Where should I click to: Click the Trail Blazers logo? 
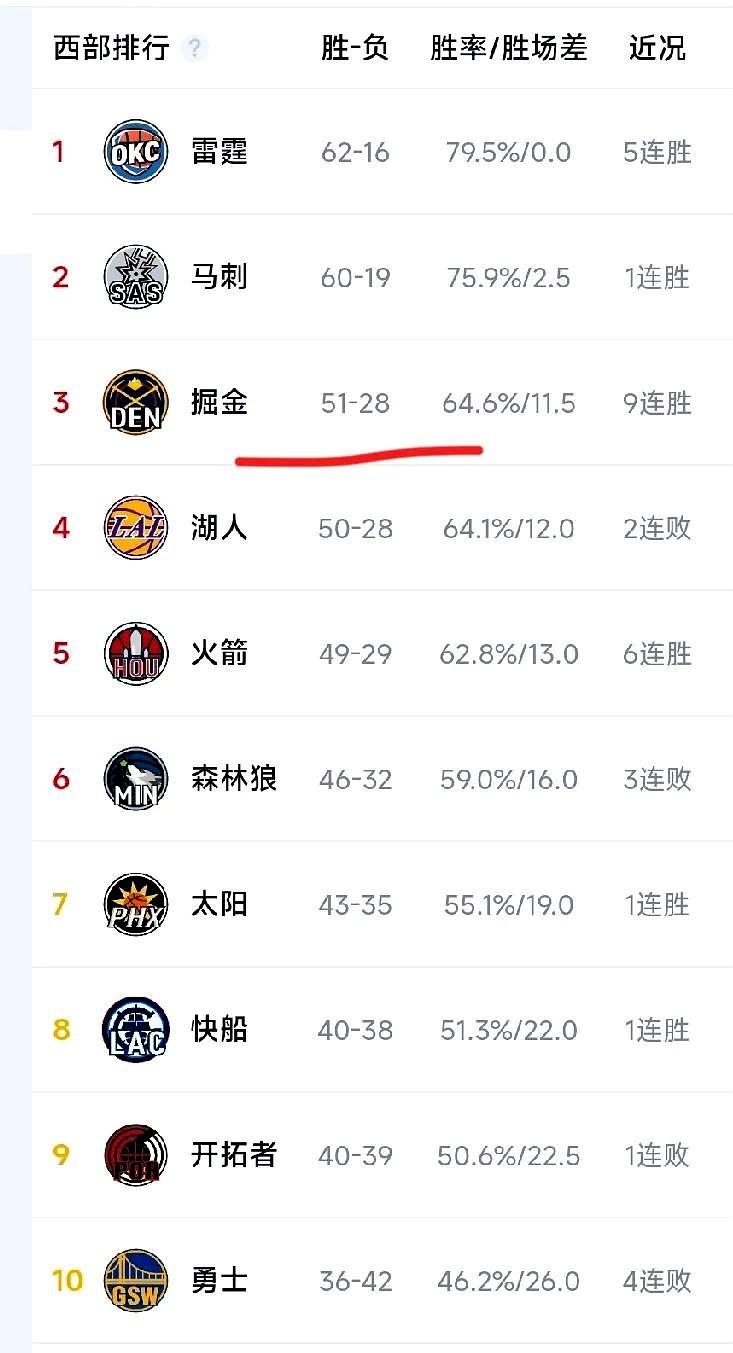coord(135,1155)
